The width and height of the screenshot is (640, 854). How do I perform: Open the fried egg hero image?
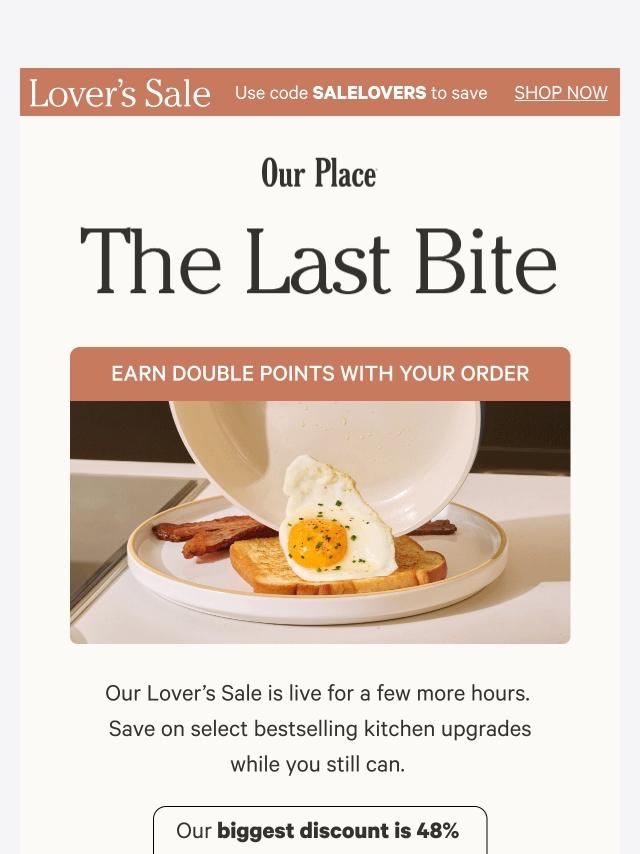(320, 520)
